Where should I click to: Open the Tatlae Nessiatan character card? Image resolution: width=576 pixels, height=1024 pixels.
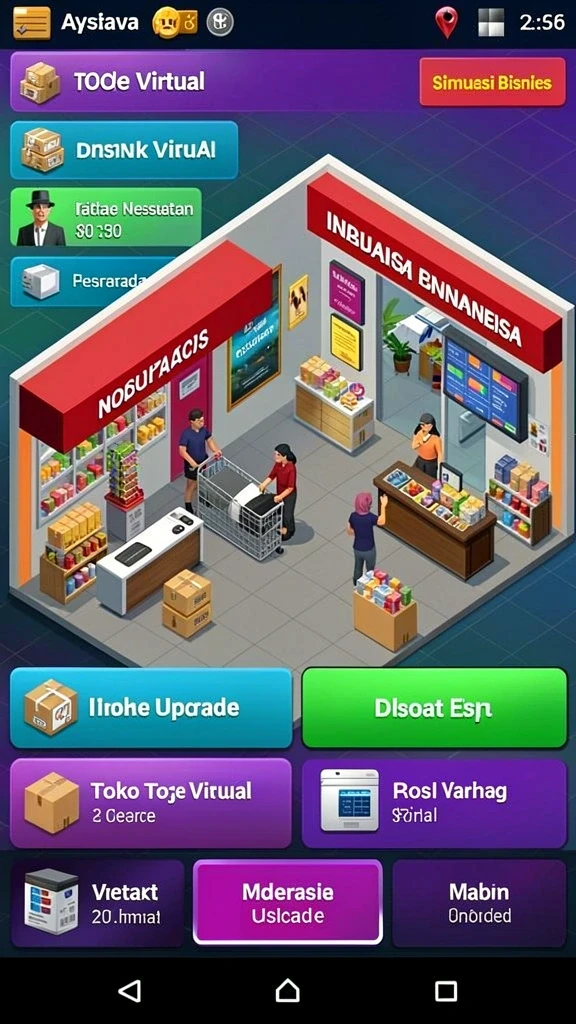pos(106,217)
